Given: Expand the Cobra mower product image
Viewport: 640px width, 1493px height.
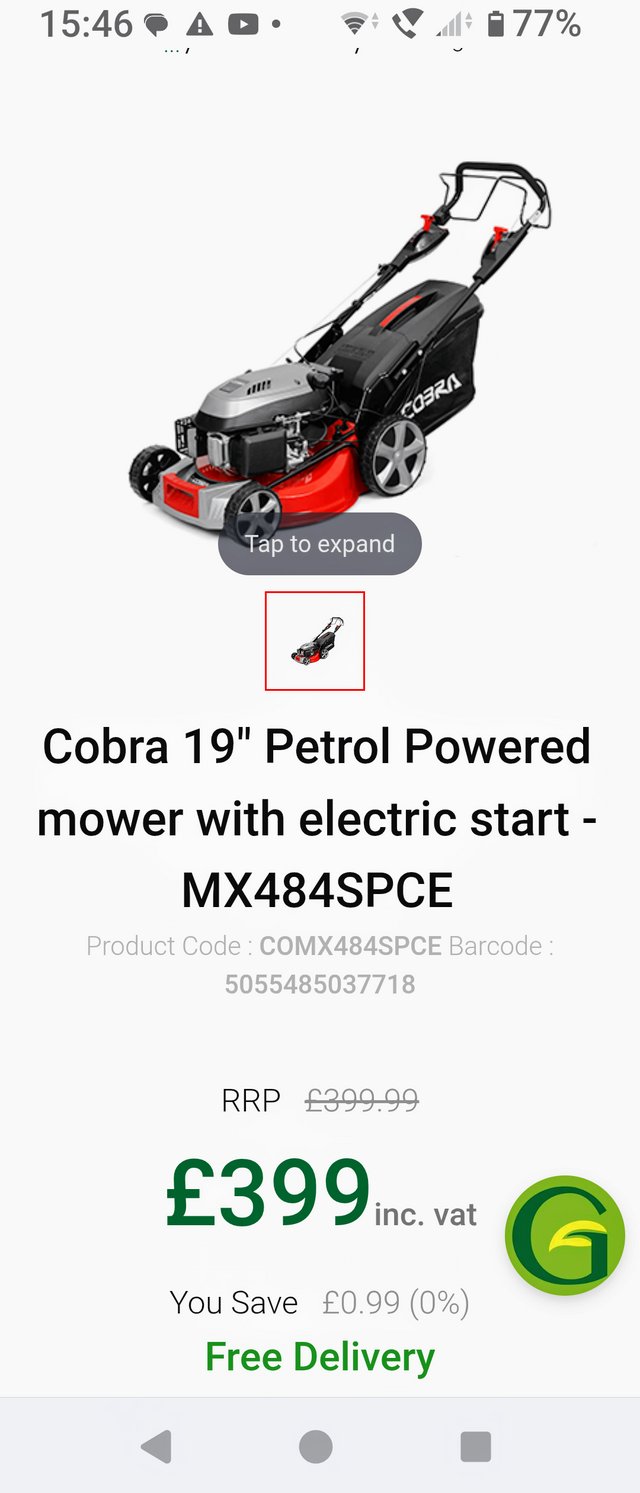Looking at the screenshot, I should point(320,544).
